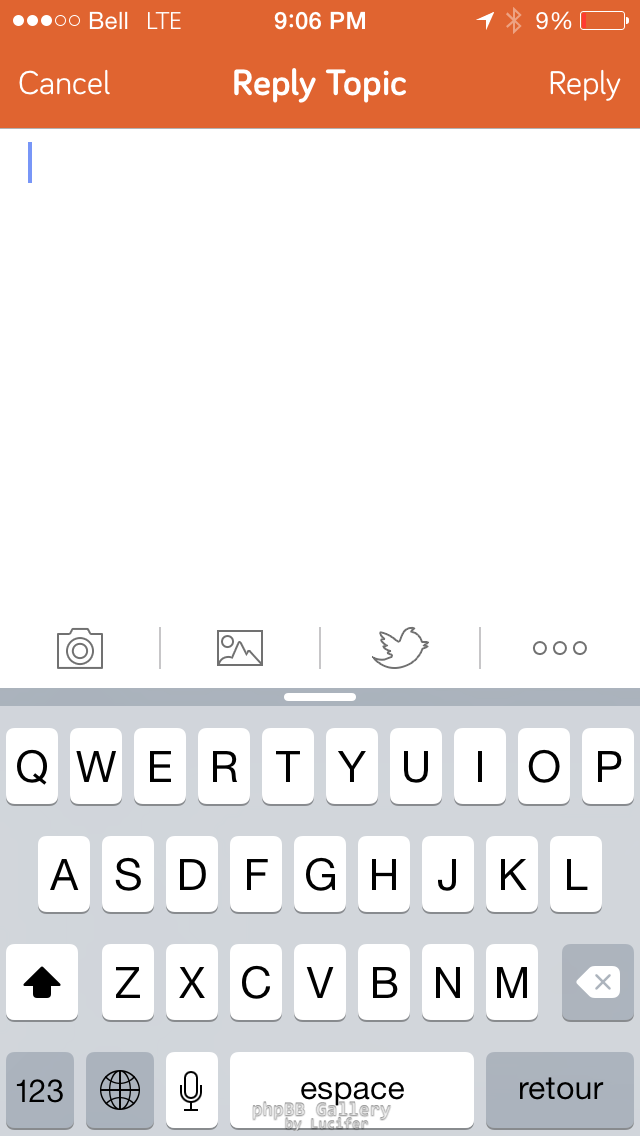The width and height of the screenshot is (640, 1136).
Task: Tap the backspace key
Action: pyautogui.click(x=598, y=983)
